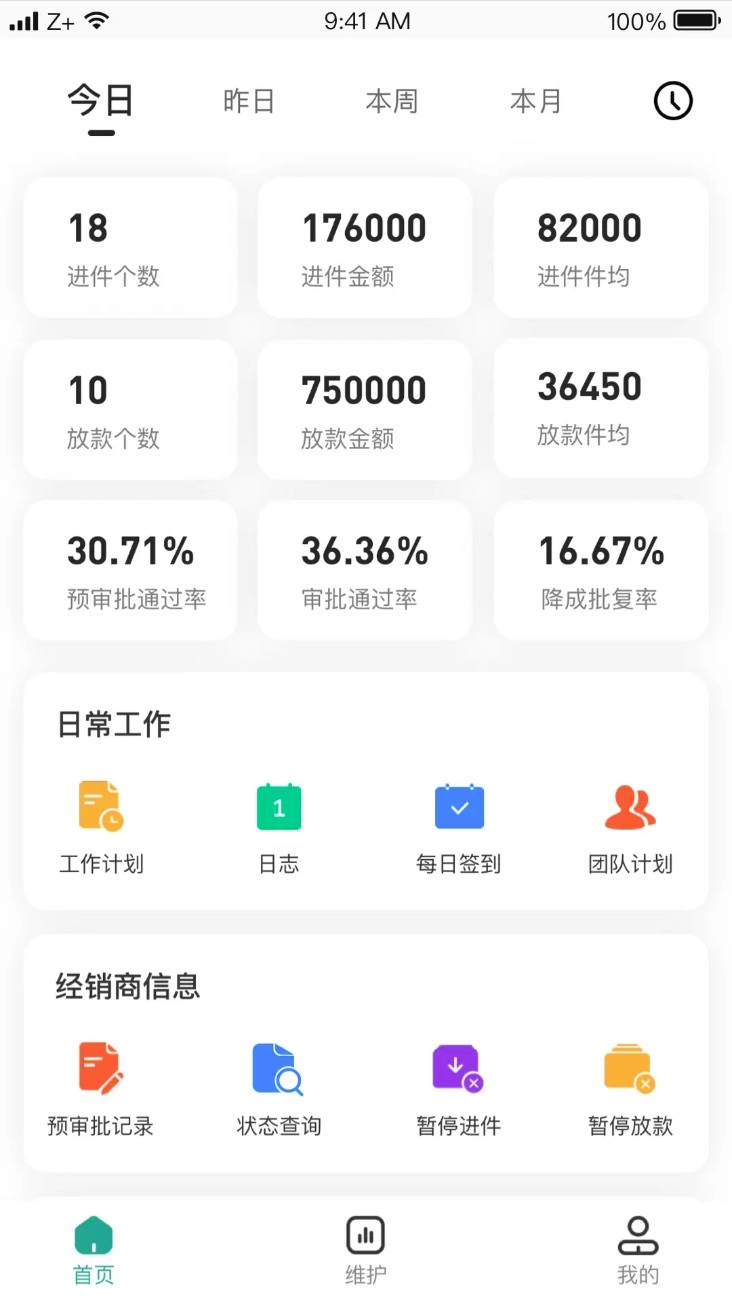Open the 放款金额 750000 card
The width and height of the screenshot is (732, 1304).
pyautogui.click(x=364, y=410)
